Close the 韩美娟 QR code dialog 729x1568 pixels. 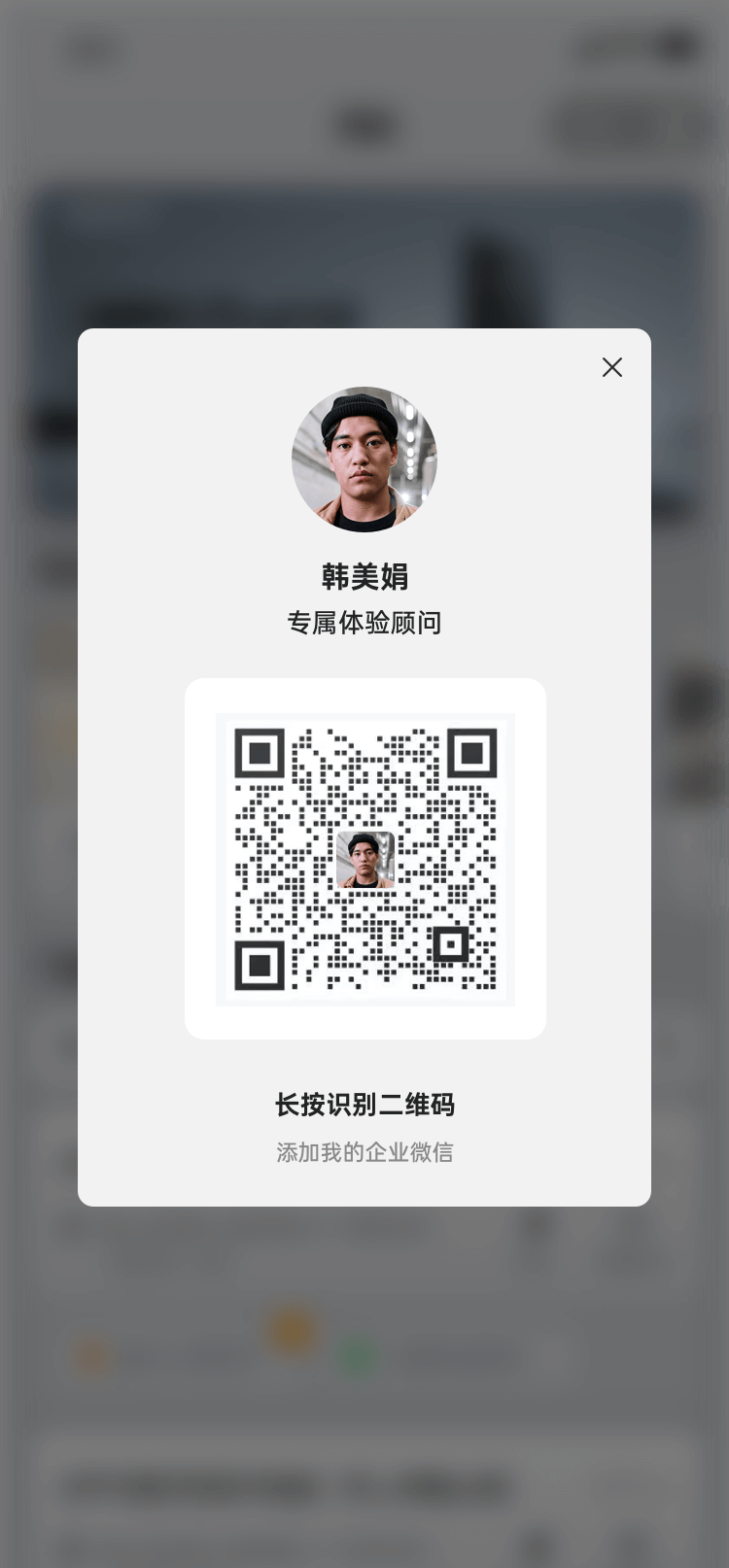(x=611, y=367)
